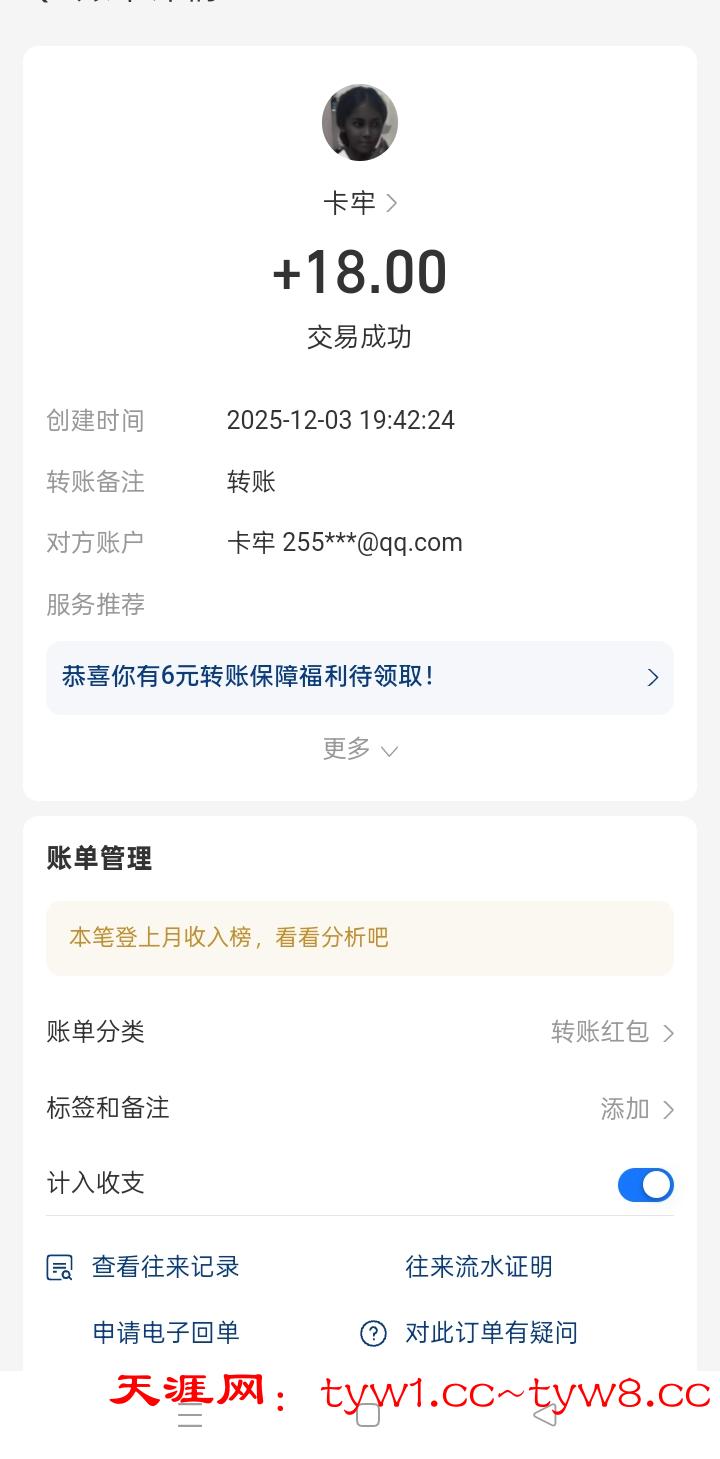Screen dimensions: 720x1459
Task: Select 申请电子回单
Action: click(x=166, y=1333)
